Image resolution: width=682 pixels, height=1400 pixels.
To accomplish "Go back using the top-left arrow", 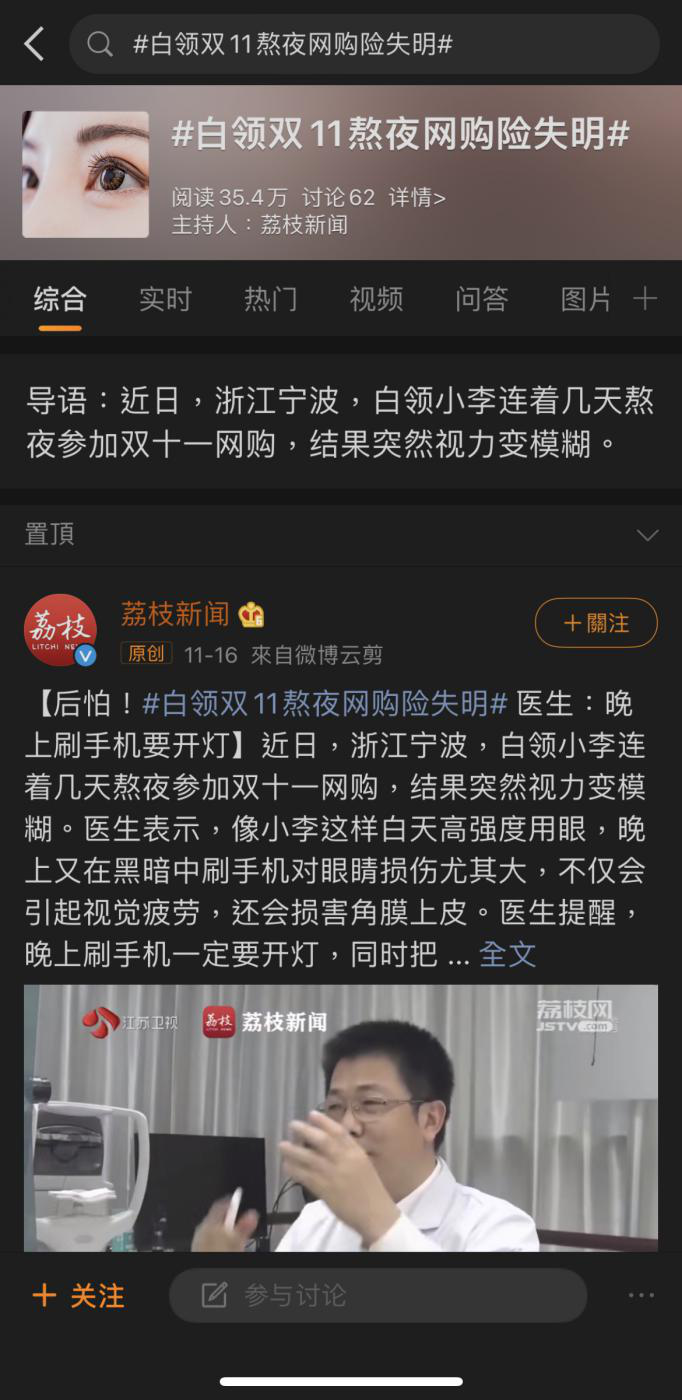I will point(34,44).
